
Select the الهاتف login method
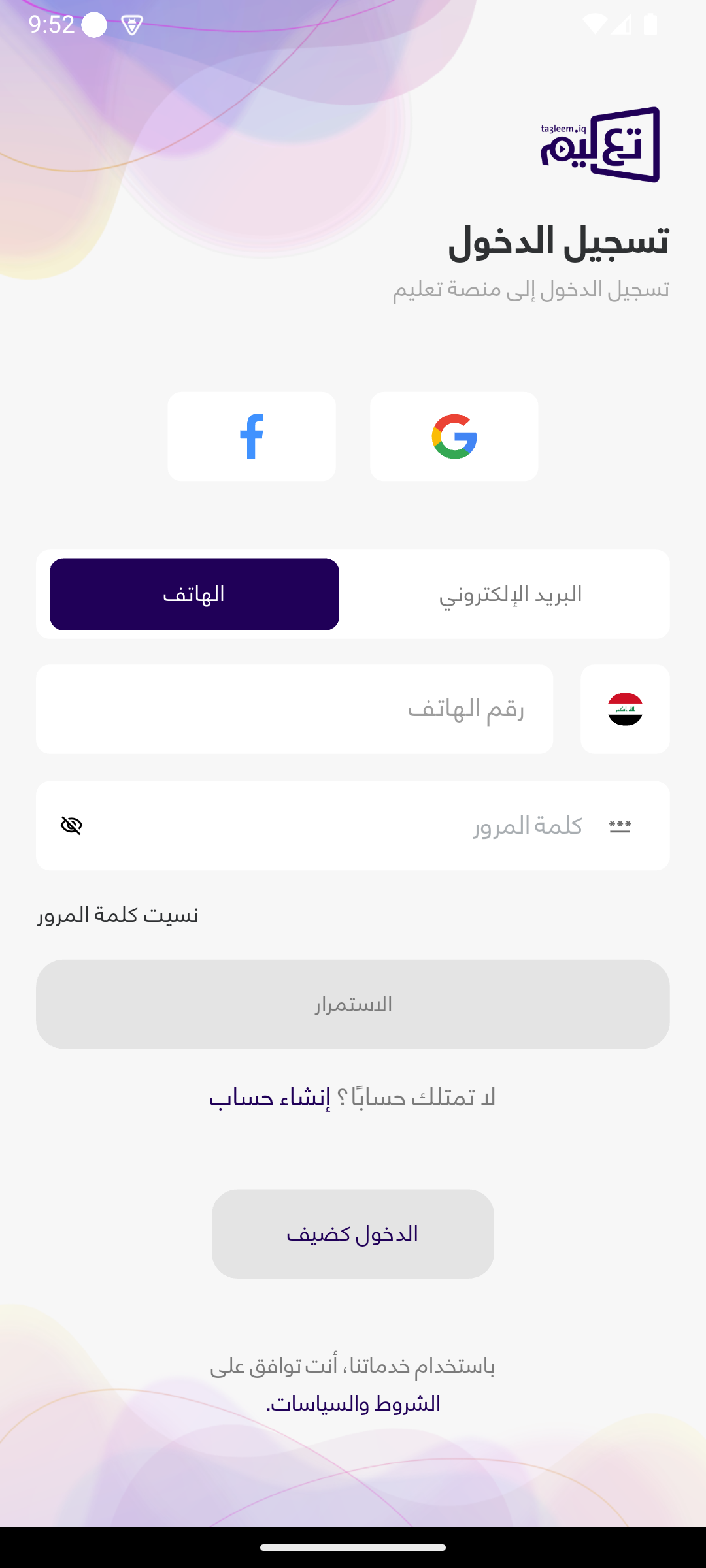pyautogui.click(x=194, y=593)
